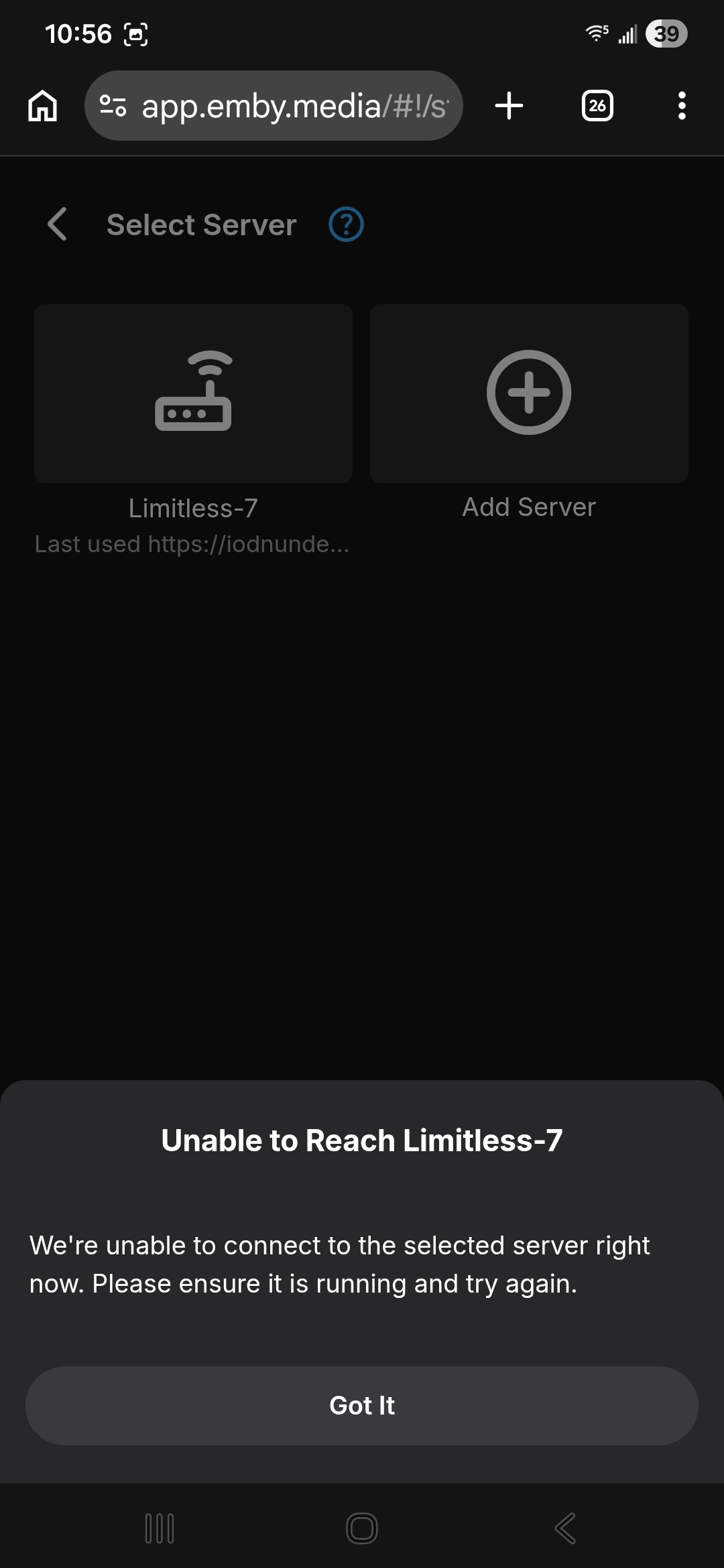Go to the phone's home screen
The image size is (724, 1568).
point(362,1528)
